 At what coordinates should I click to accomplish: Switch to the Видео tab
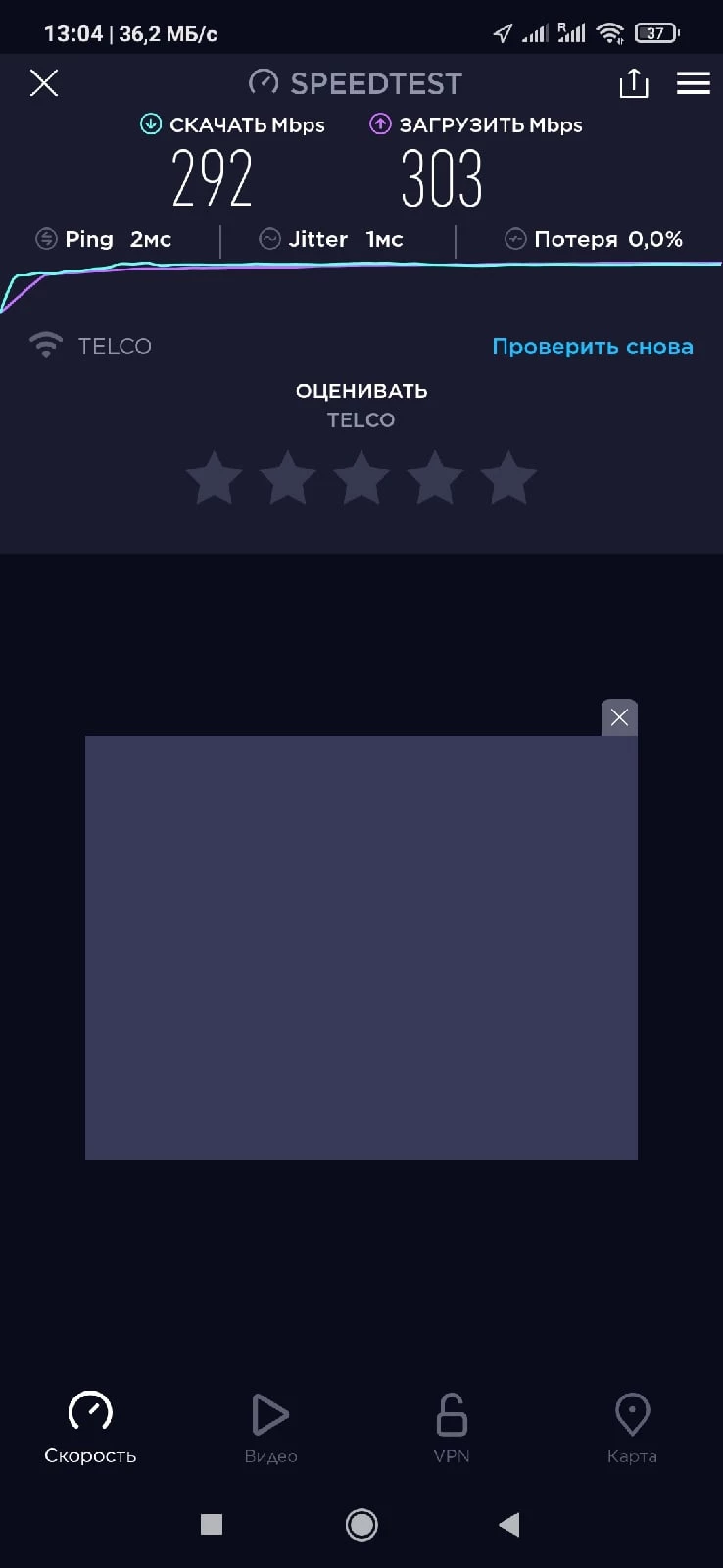pos(270,1429)
